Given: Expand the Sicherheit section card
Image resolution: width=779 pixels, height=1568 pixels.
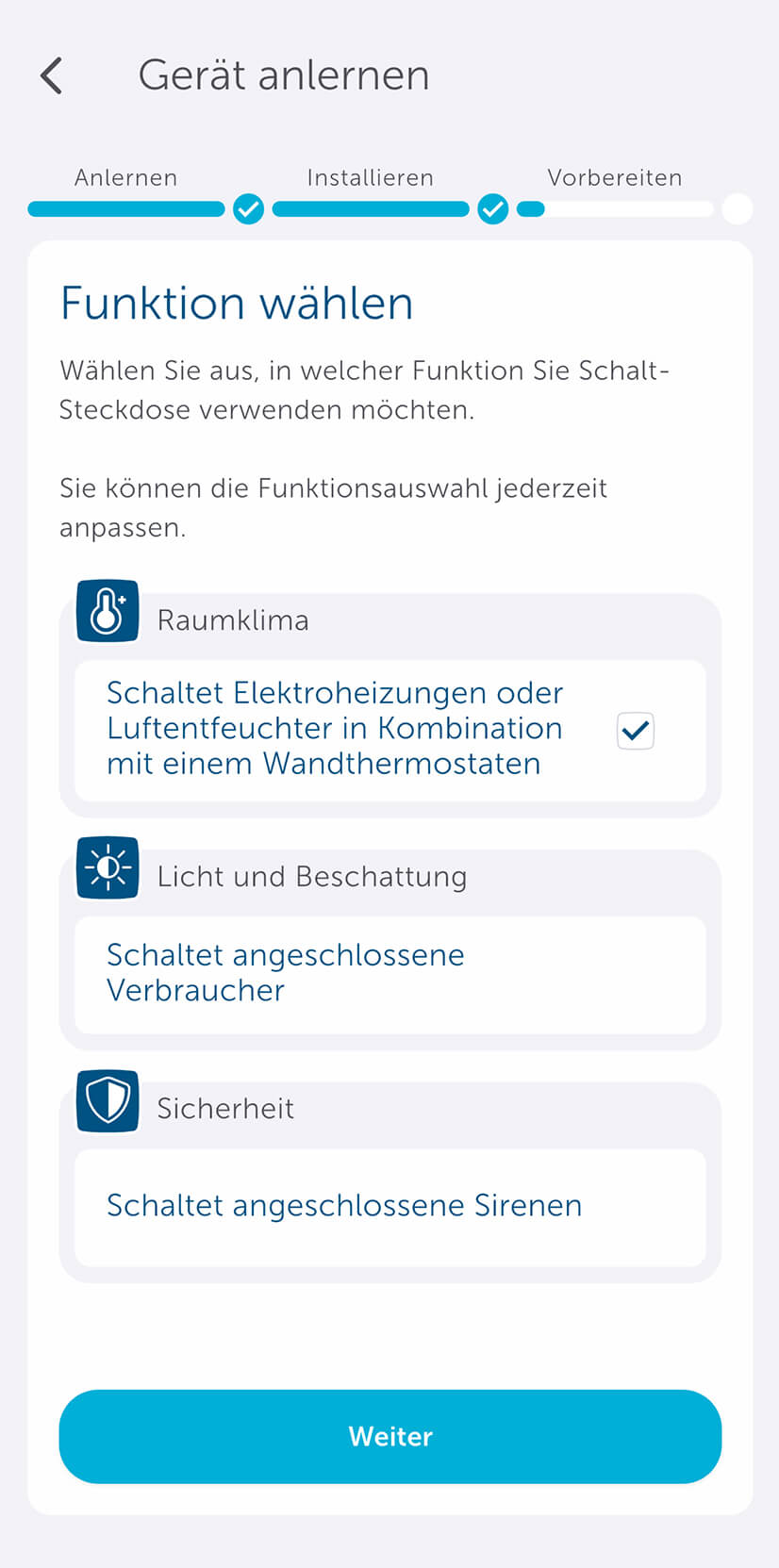Looking at the screenshot, I should (389, 1109).
